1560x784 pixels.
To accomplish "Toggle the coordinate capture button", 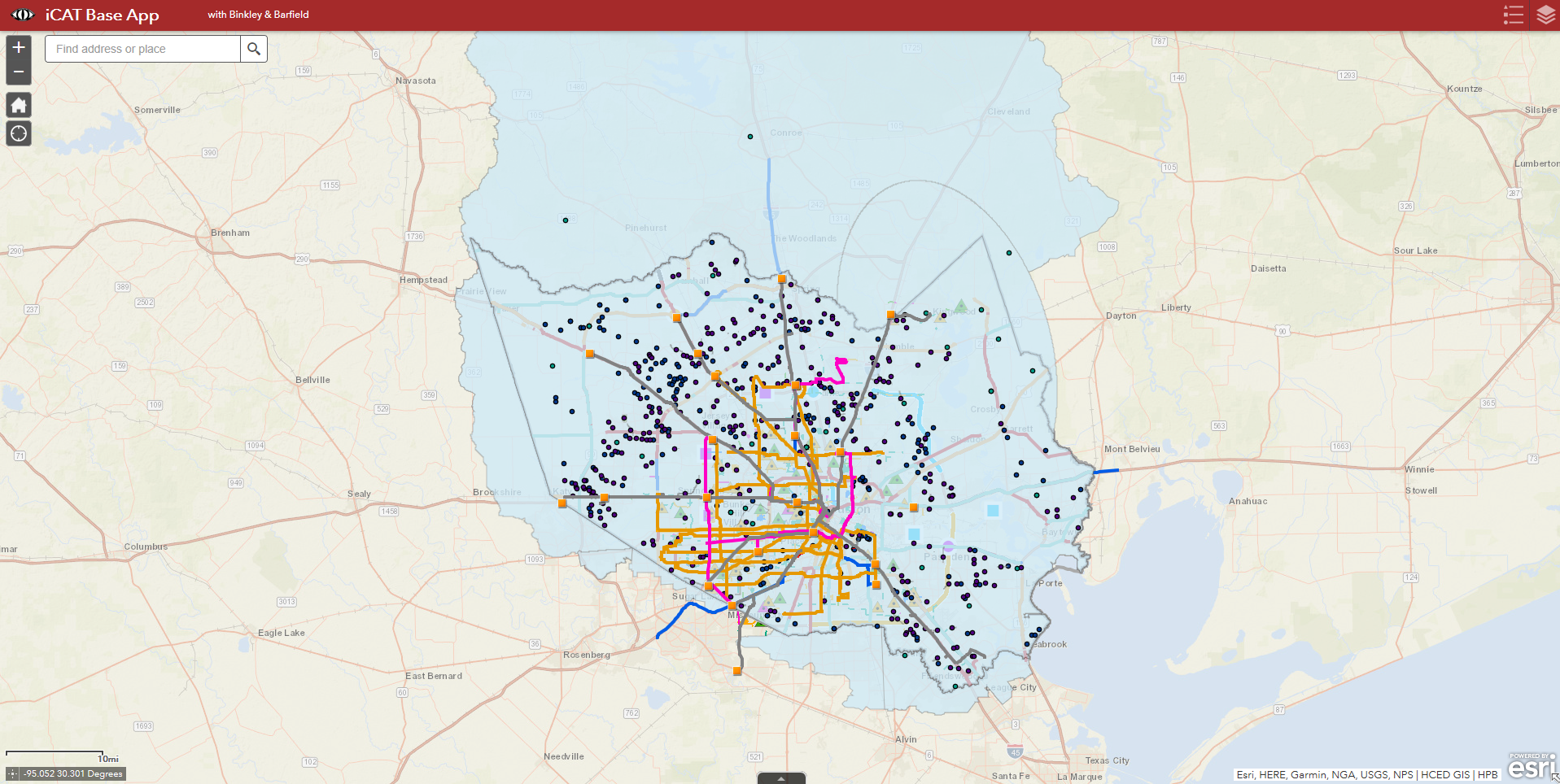I will tap(12, 773).
